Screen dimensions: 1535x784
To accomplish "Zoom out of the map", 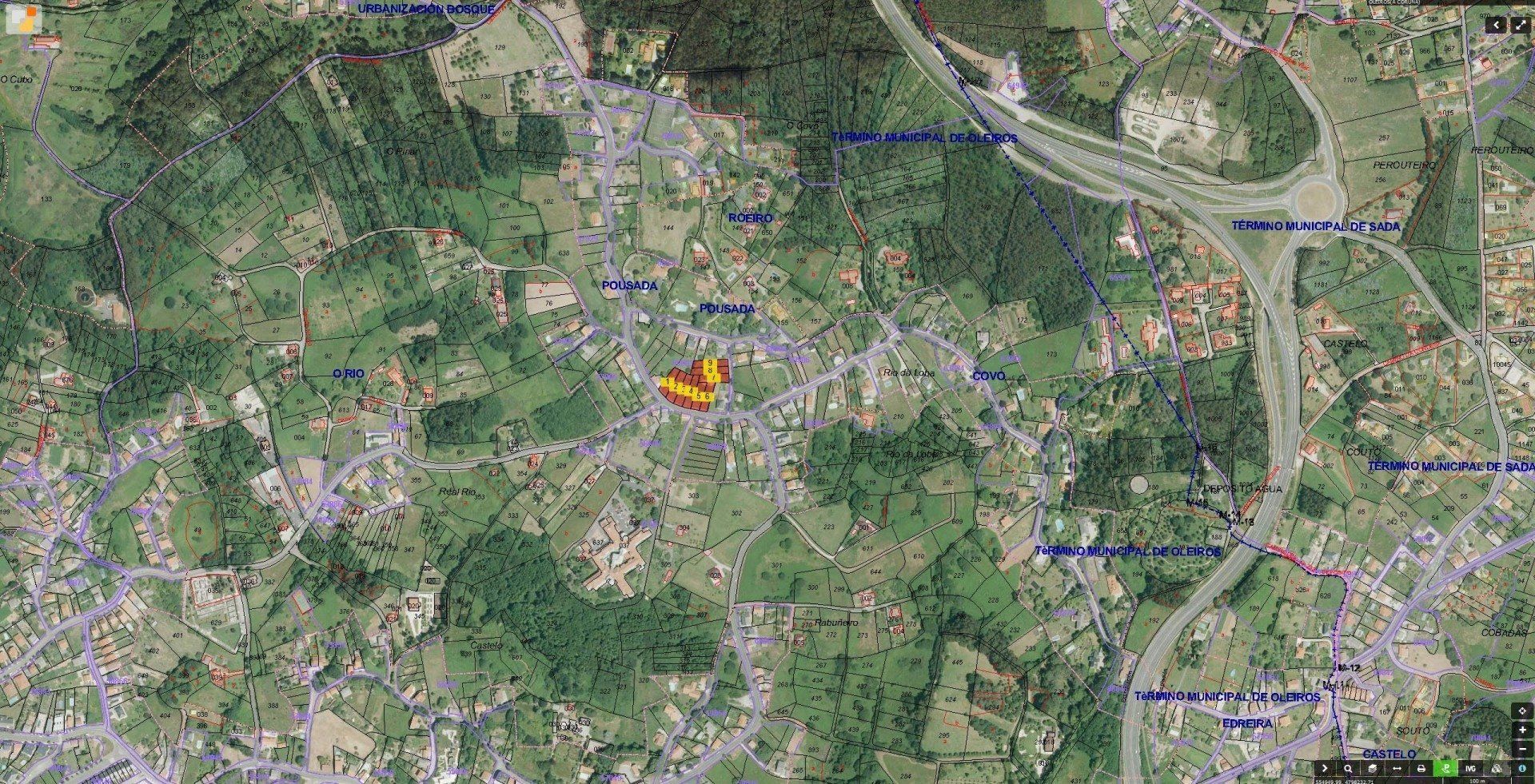I will pos(1522,749).
